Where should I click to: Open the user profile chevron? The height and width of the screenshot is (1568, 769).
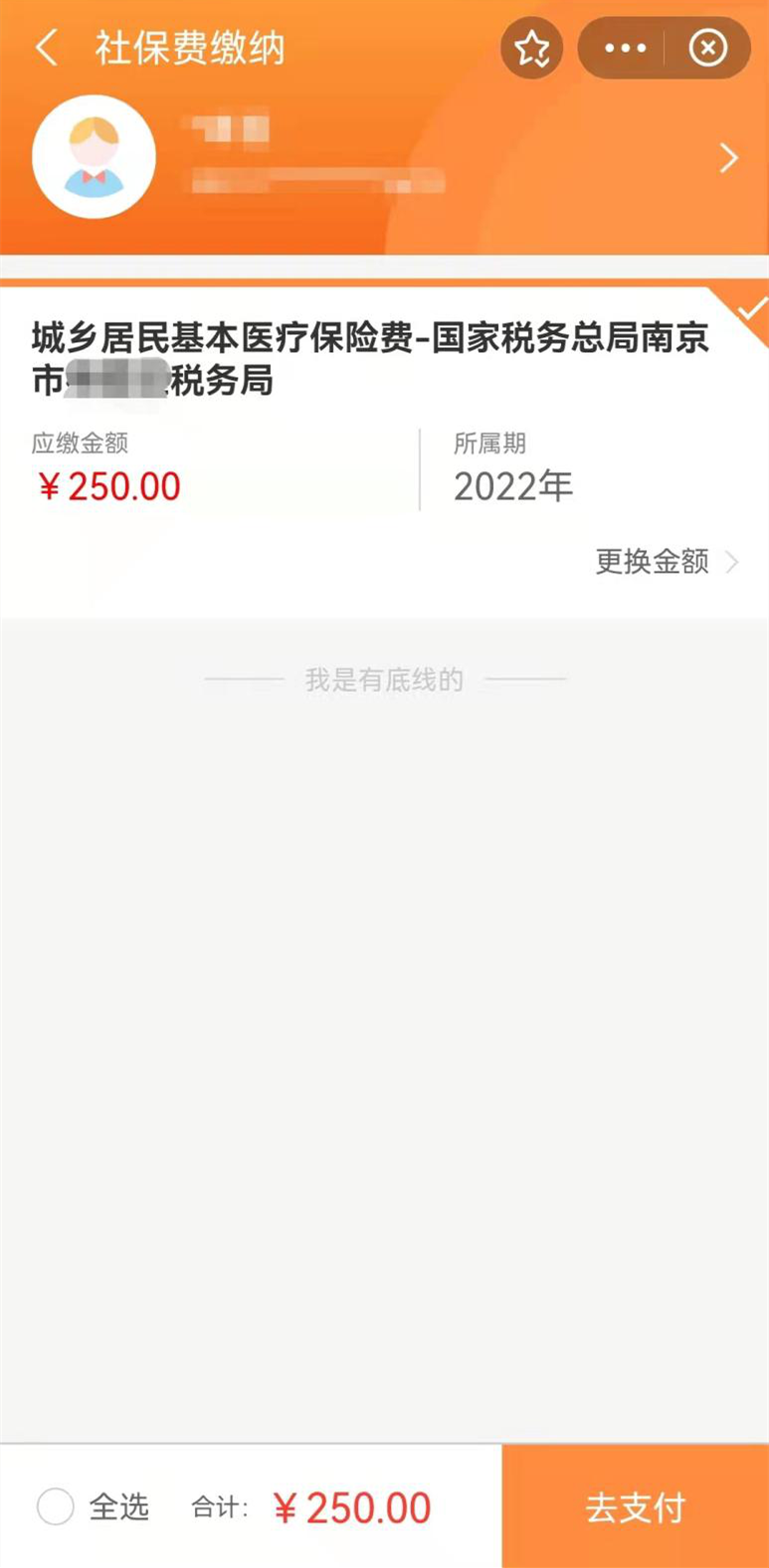[x=729, y=158]
